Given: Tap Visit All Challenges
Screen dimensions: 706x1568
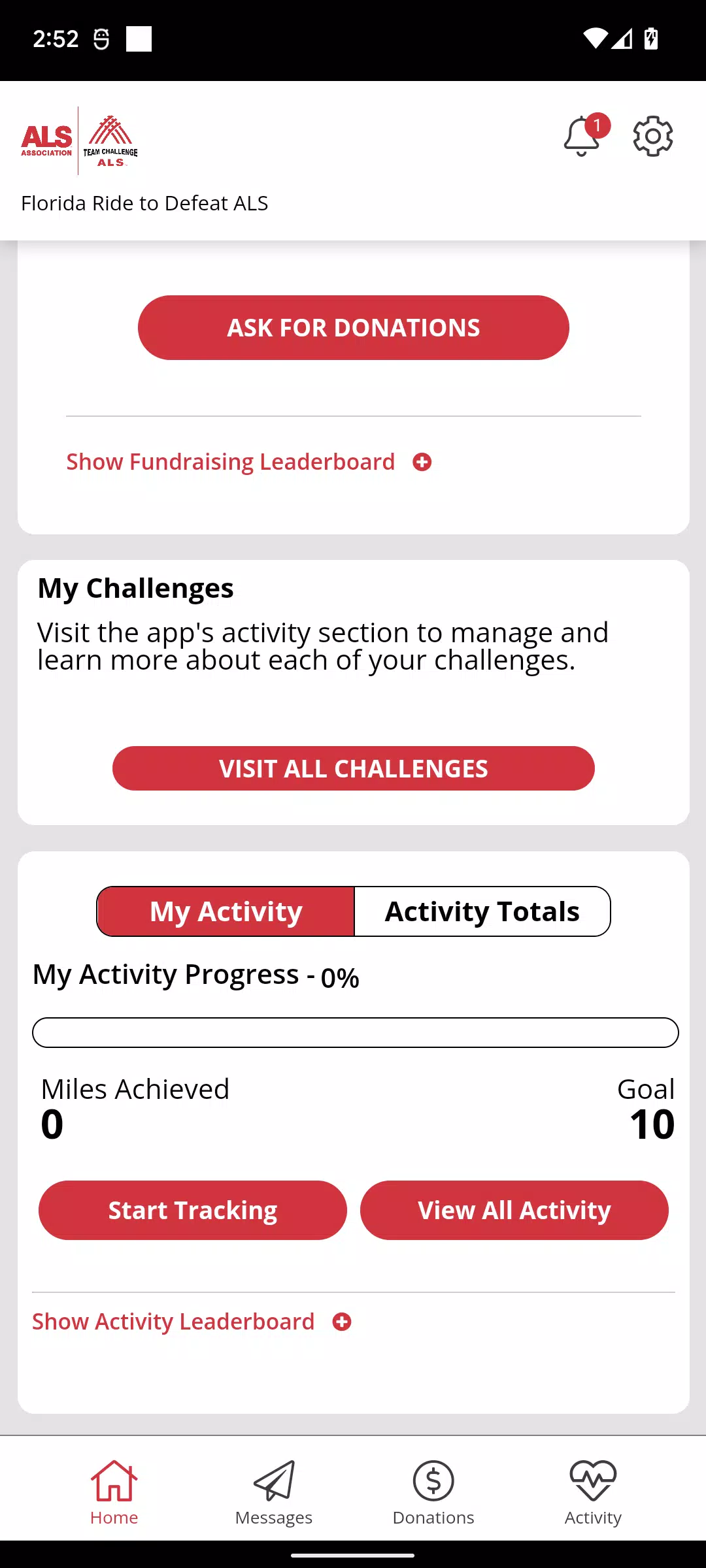Looking at the screenshot, I should click(354, 768).
